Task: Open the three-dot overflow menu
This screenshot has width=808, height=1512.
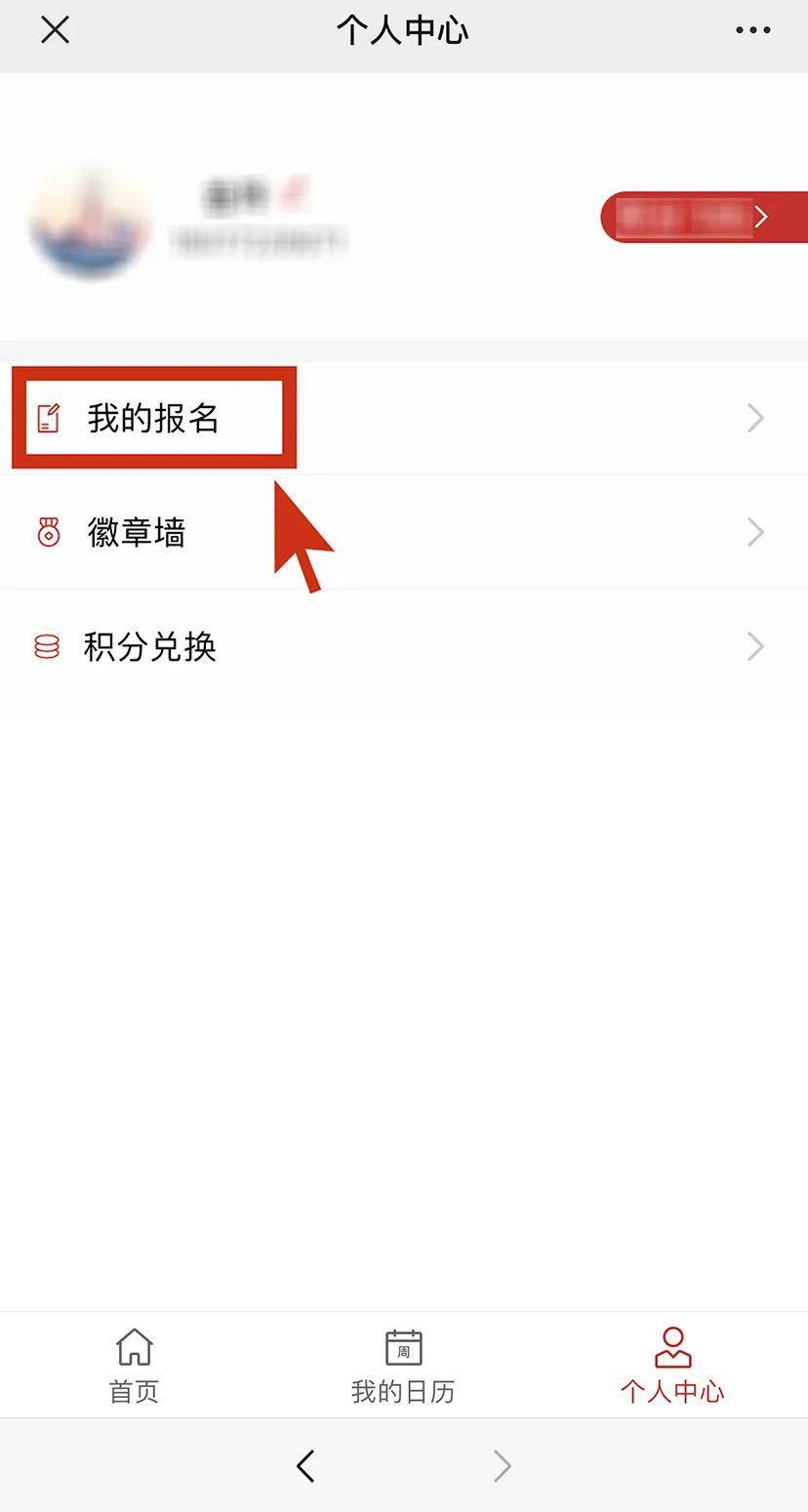Action: coord(752,30)
